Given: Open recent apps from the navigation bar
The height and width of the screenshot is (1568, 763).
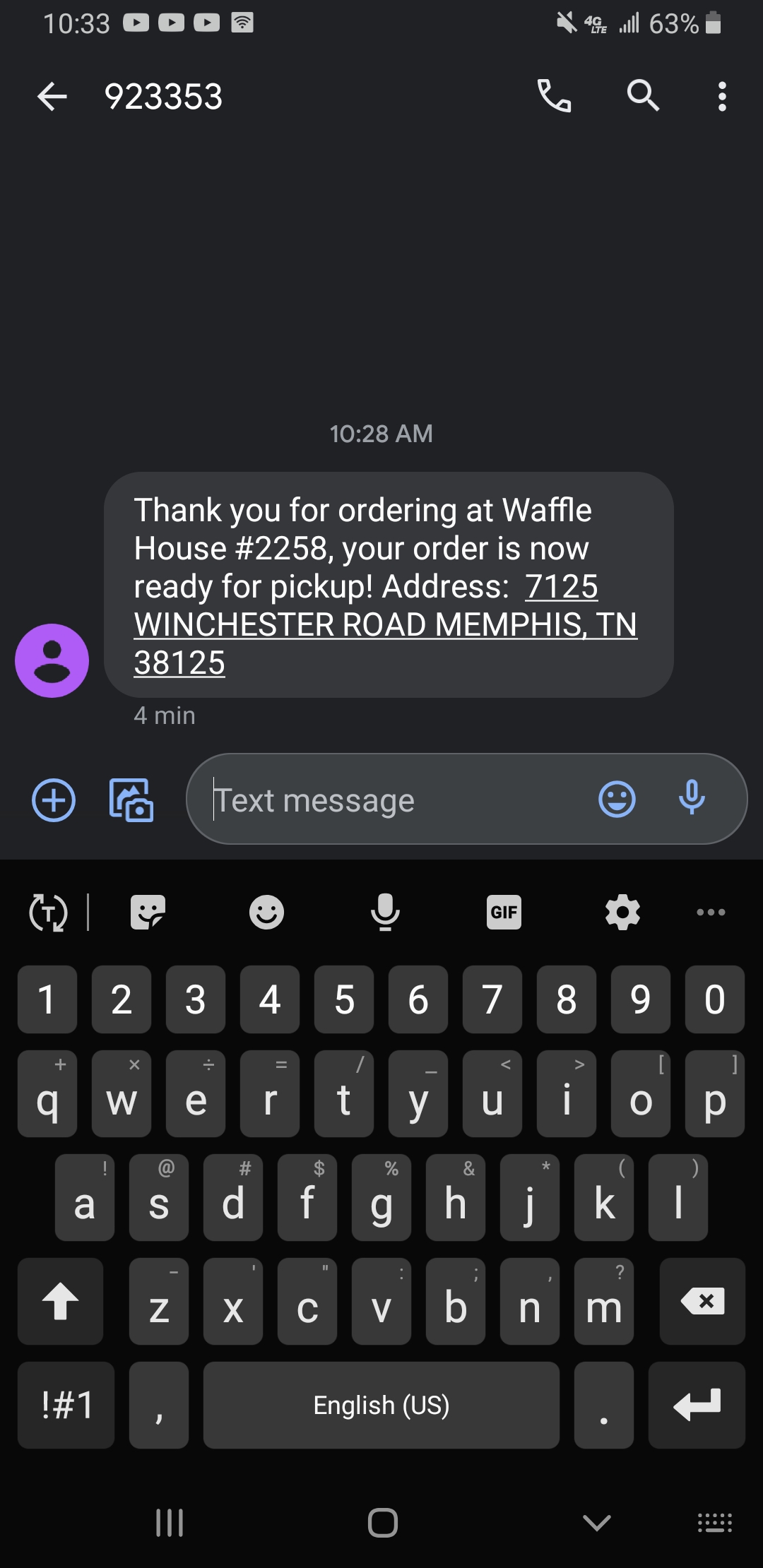Looking at the screenshot, I should tap(169, 1524).
